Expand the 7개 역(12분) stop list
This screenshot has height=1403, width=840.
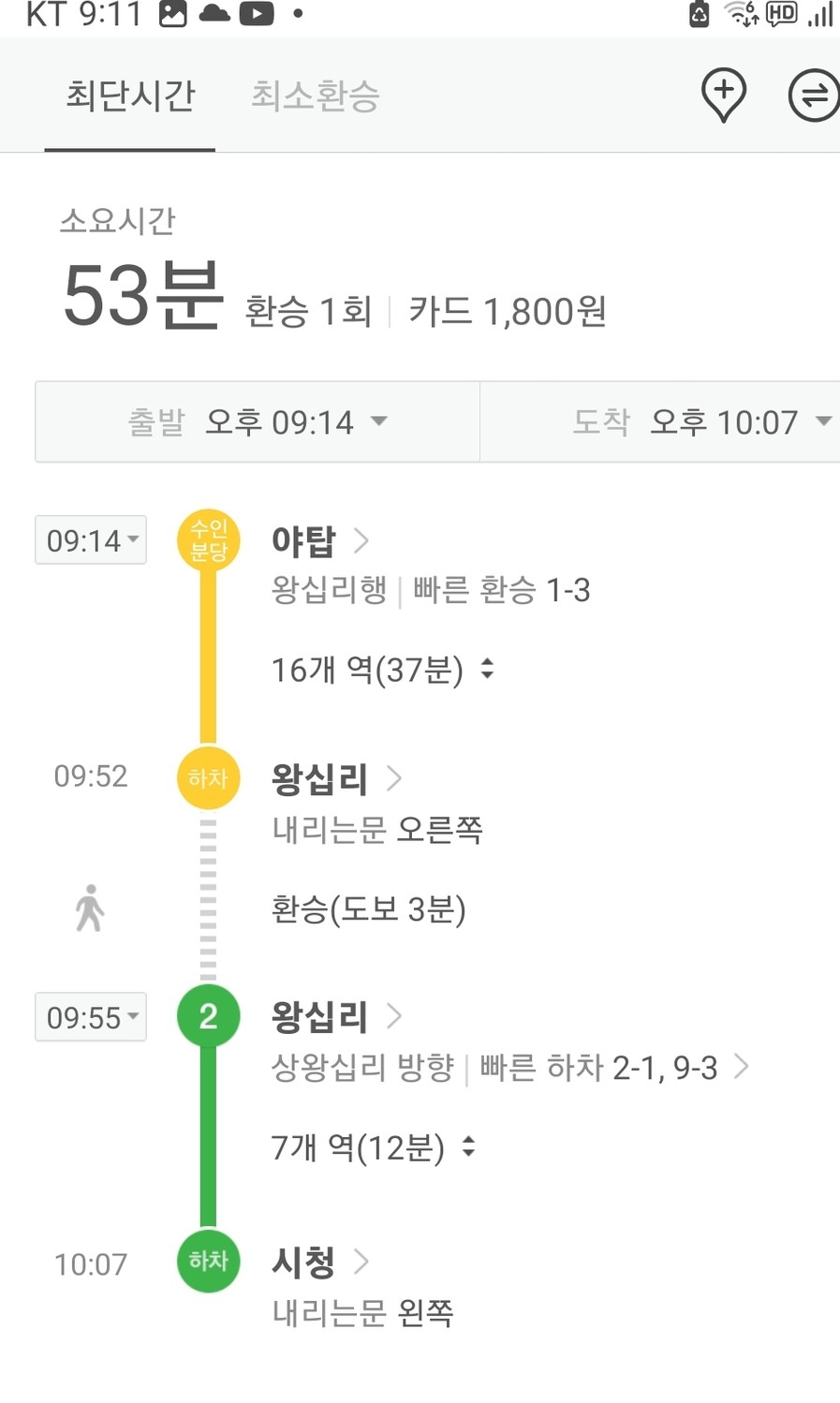373,1147
